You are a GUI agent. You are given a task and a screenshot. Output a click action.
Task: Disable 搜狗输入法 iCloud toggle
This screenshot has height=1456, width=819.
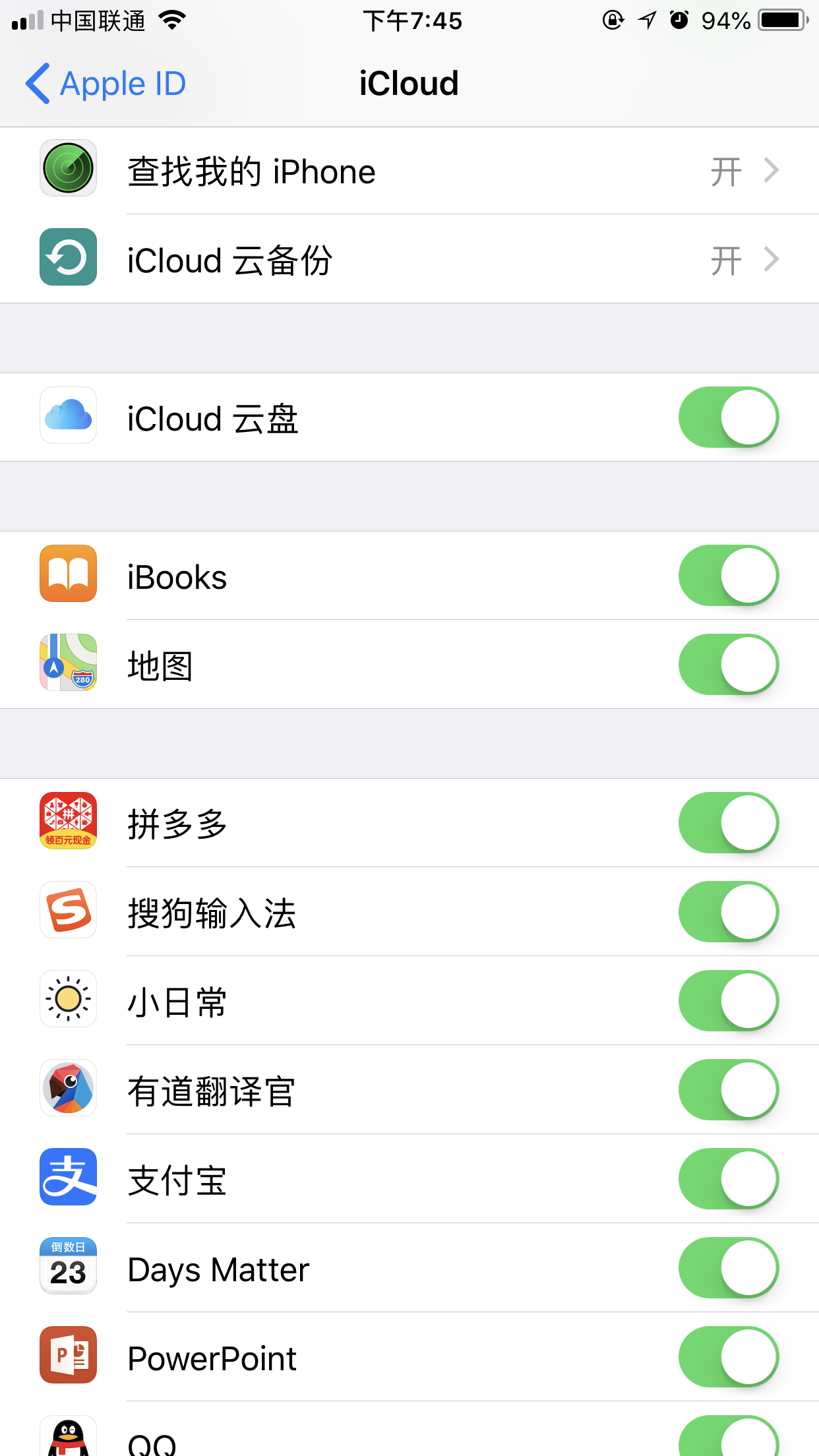(x=728, y=912)
